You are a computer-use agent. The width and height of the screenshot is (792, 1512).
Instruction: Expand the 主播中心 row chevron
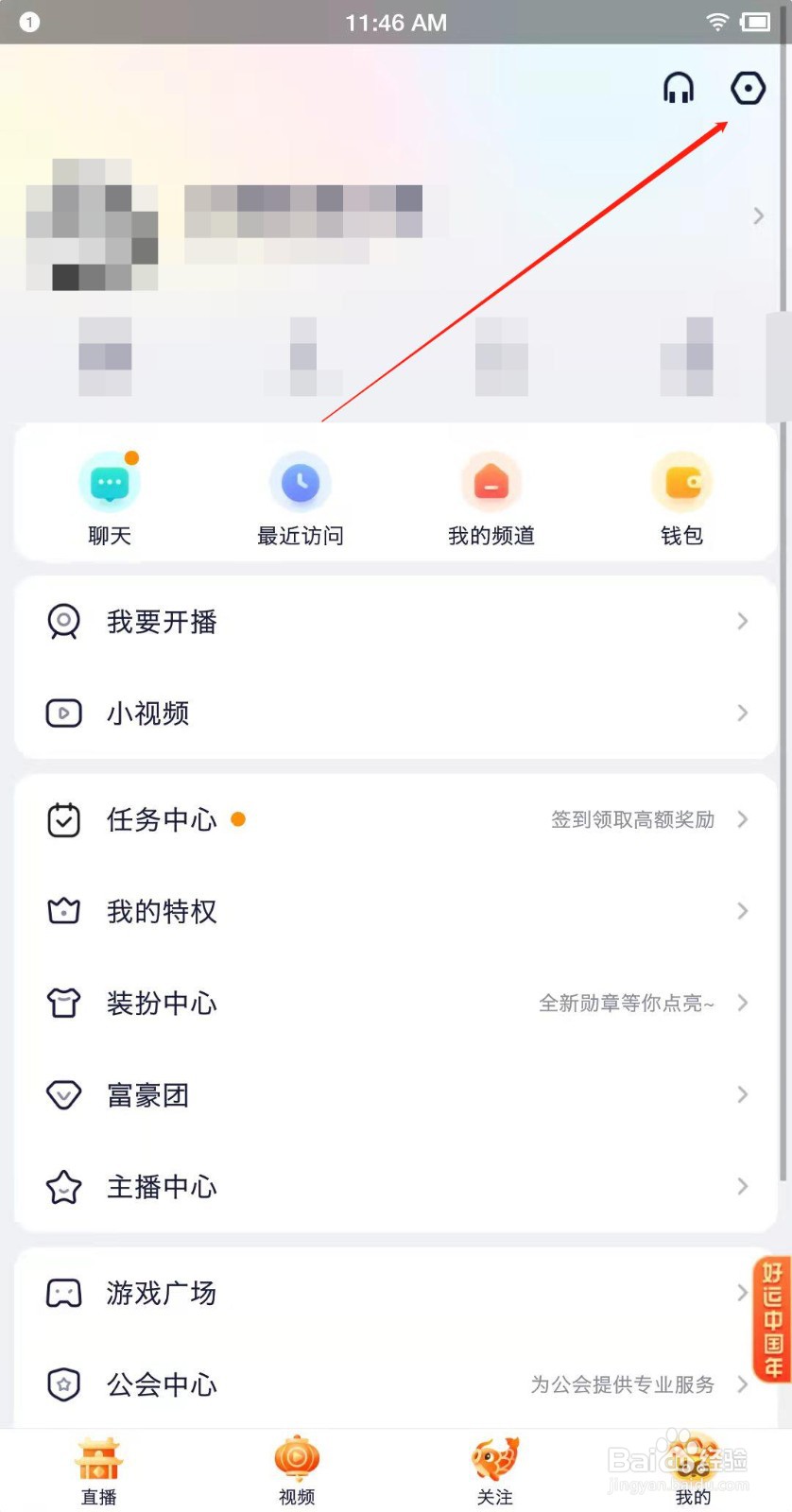742,1188
